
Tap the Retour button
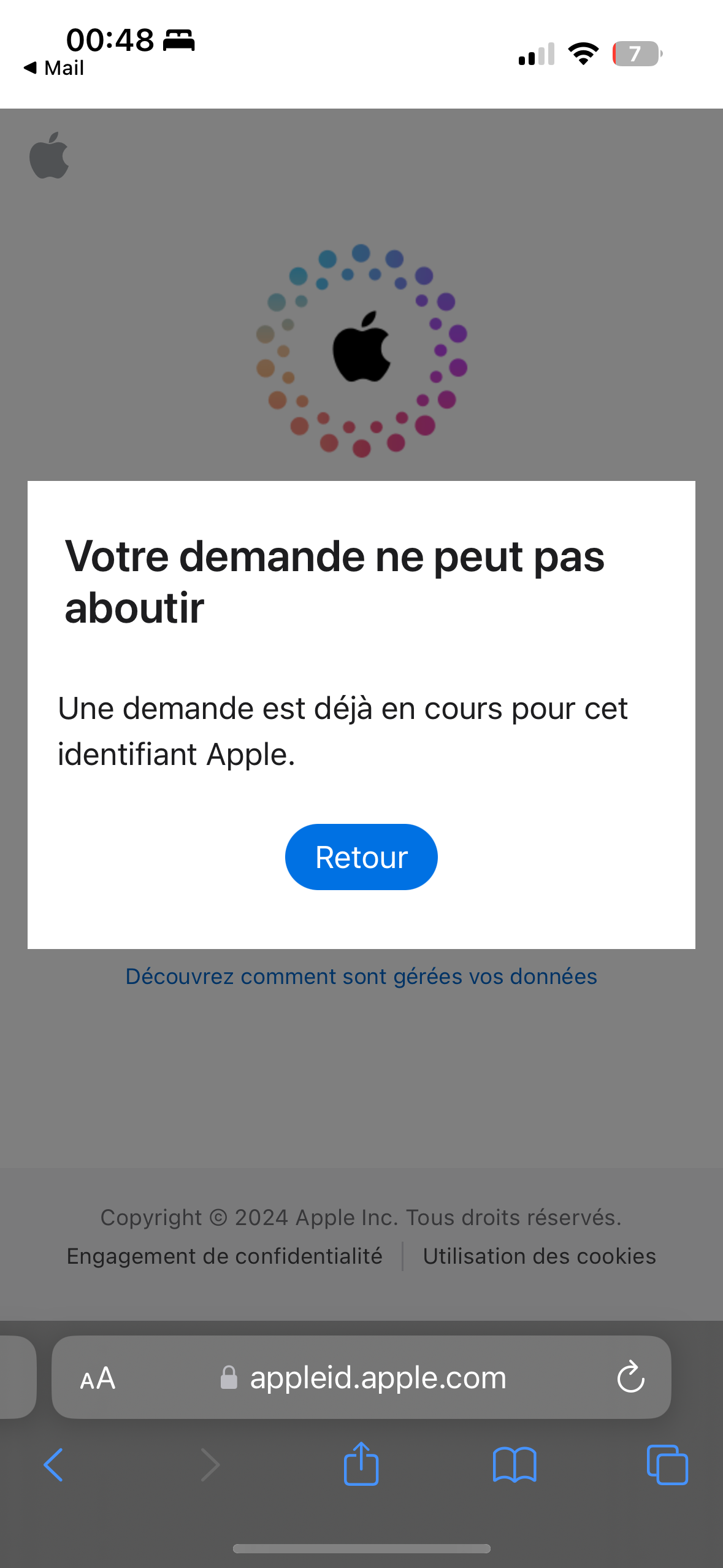point(361,857)
